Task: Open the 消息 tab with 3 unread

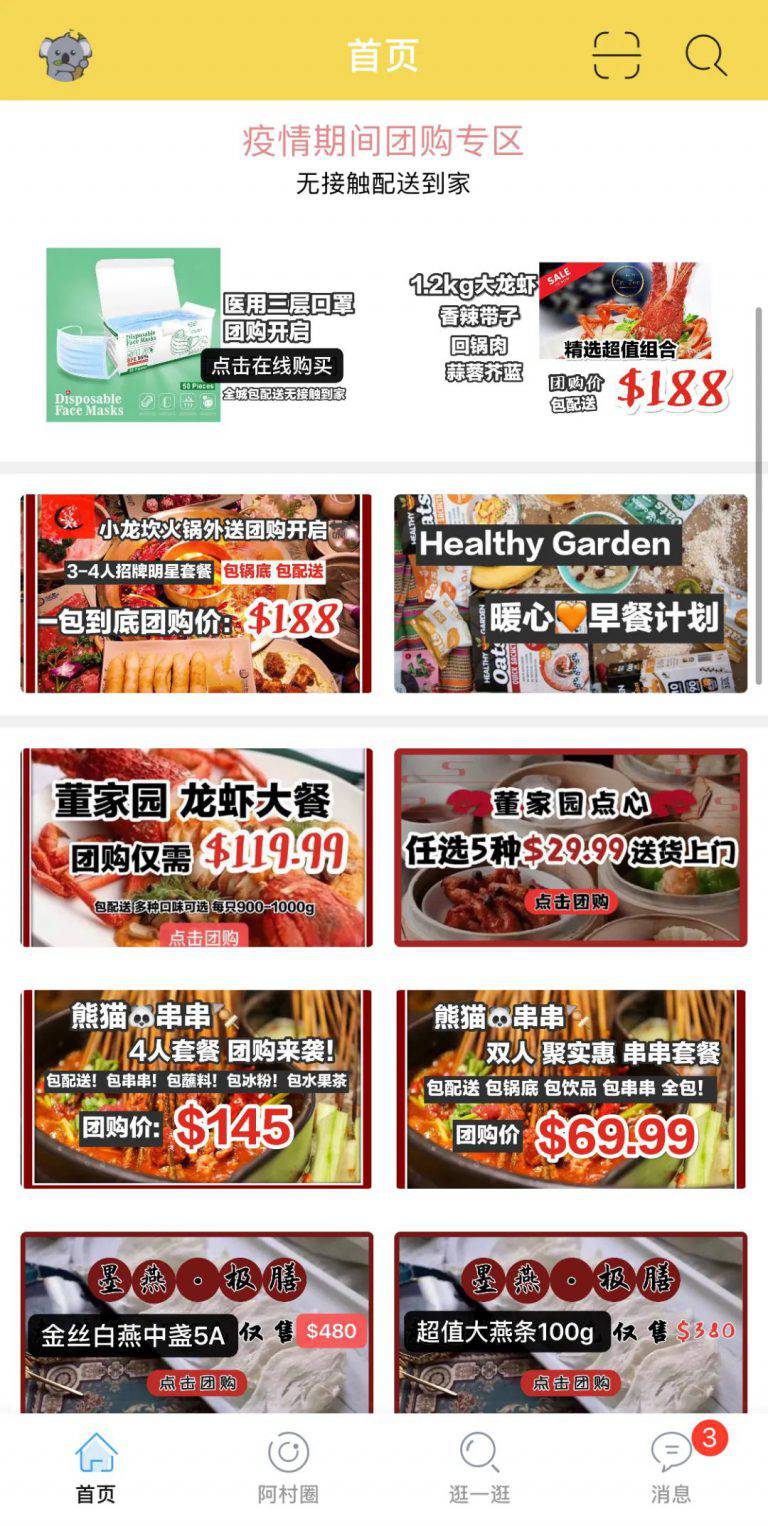Action: click(x=671, y=1468)
